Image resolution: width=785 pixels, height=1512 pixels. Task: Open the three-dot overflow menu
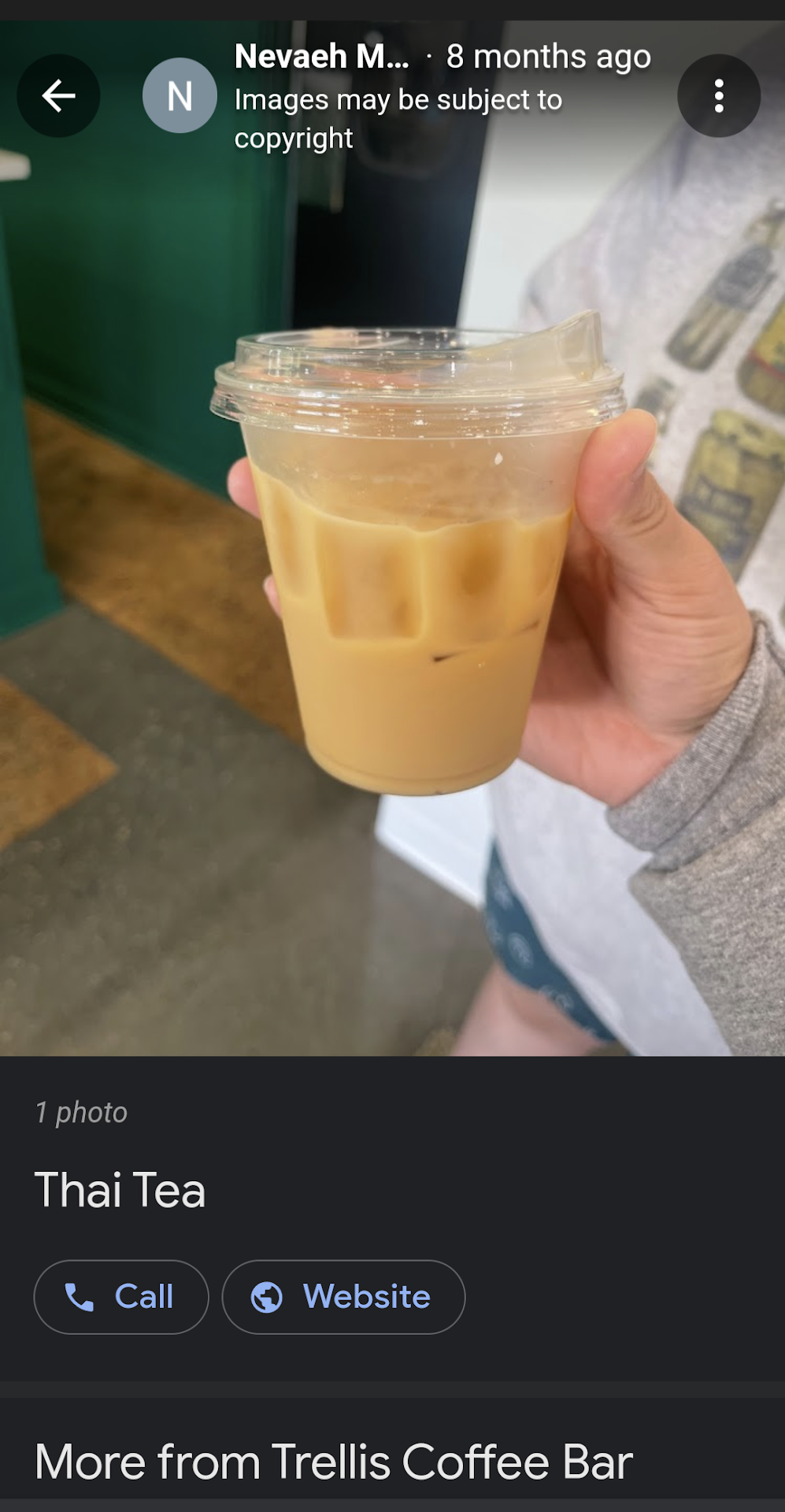[718, 96]
